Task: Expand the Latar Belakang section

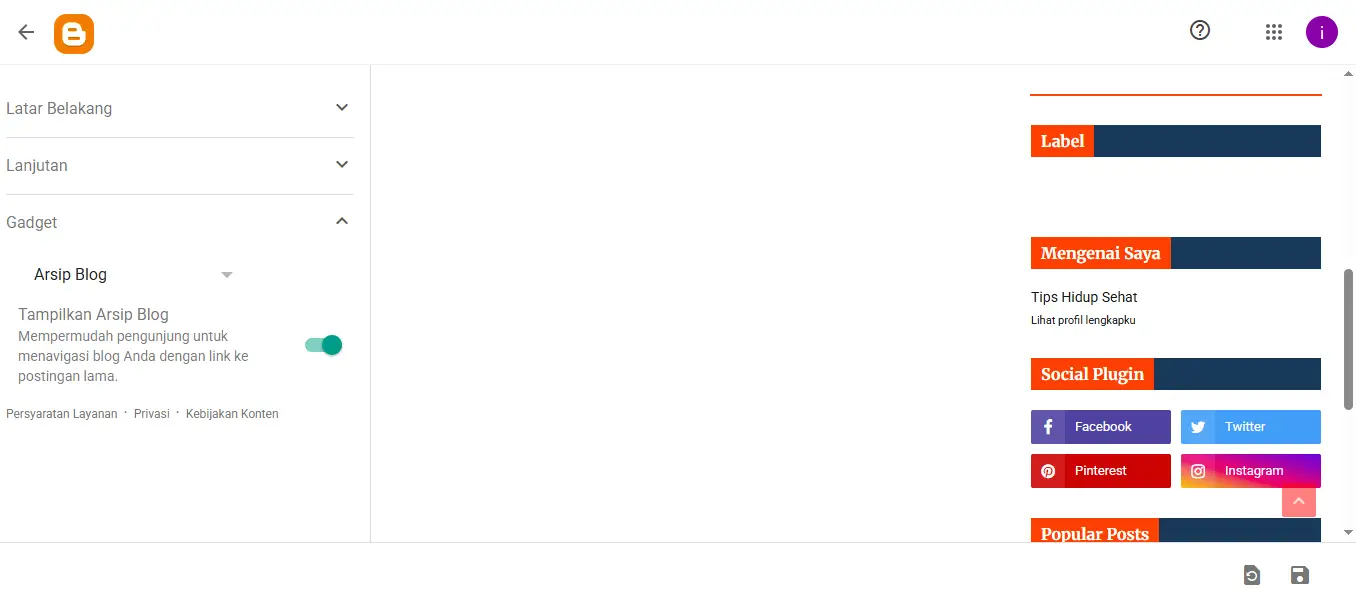Action: (341, 108)
